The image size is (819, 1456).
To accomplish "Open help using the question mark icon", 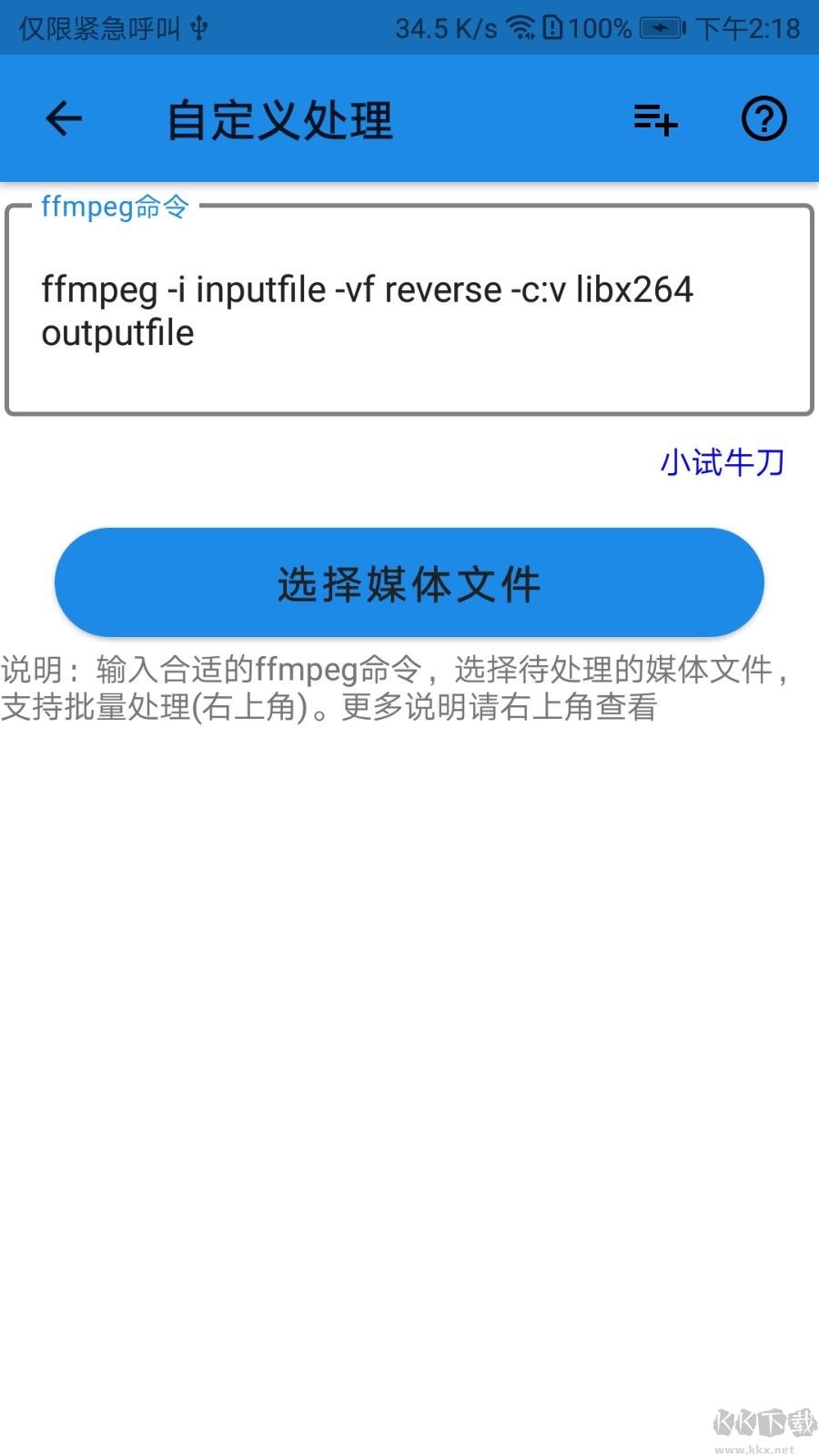I will 764,118.
